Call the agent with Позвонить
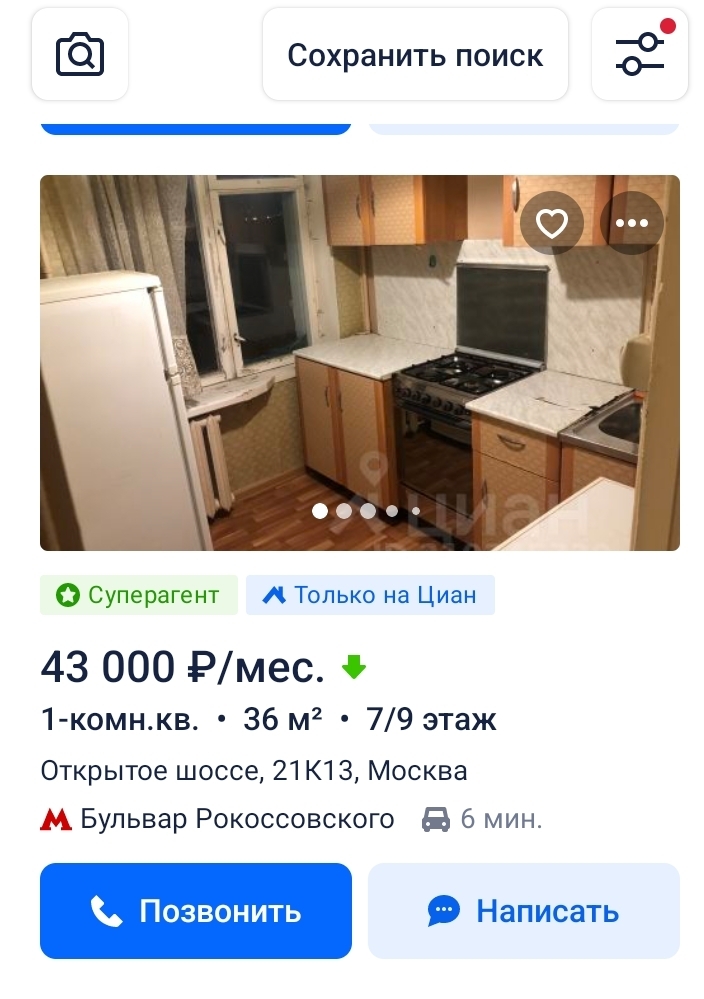This screenshot has width=704, height=999. coord(196,911)
